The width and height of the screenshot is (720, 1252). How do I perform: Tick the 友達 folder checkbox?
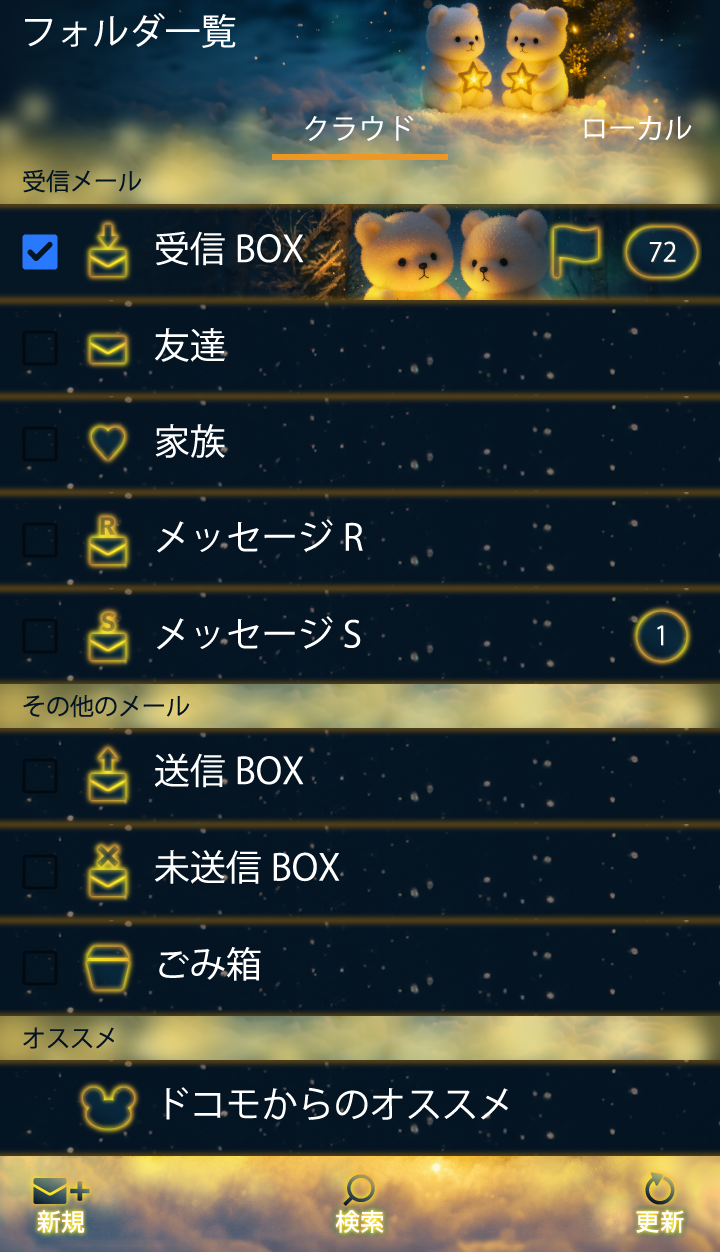tap(40, 348)
